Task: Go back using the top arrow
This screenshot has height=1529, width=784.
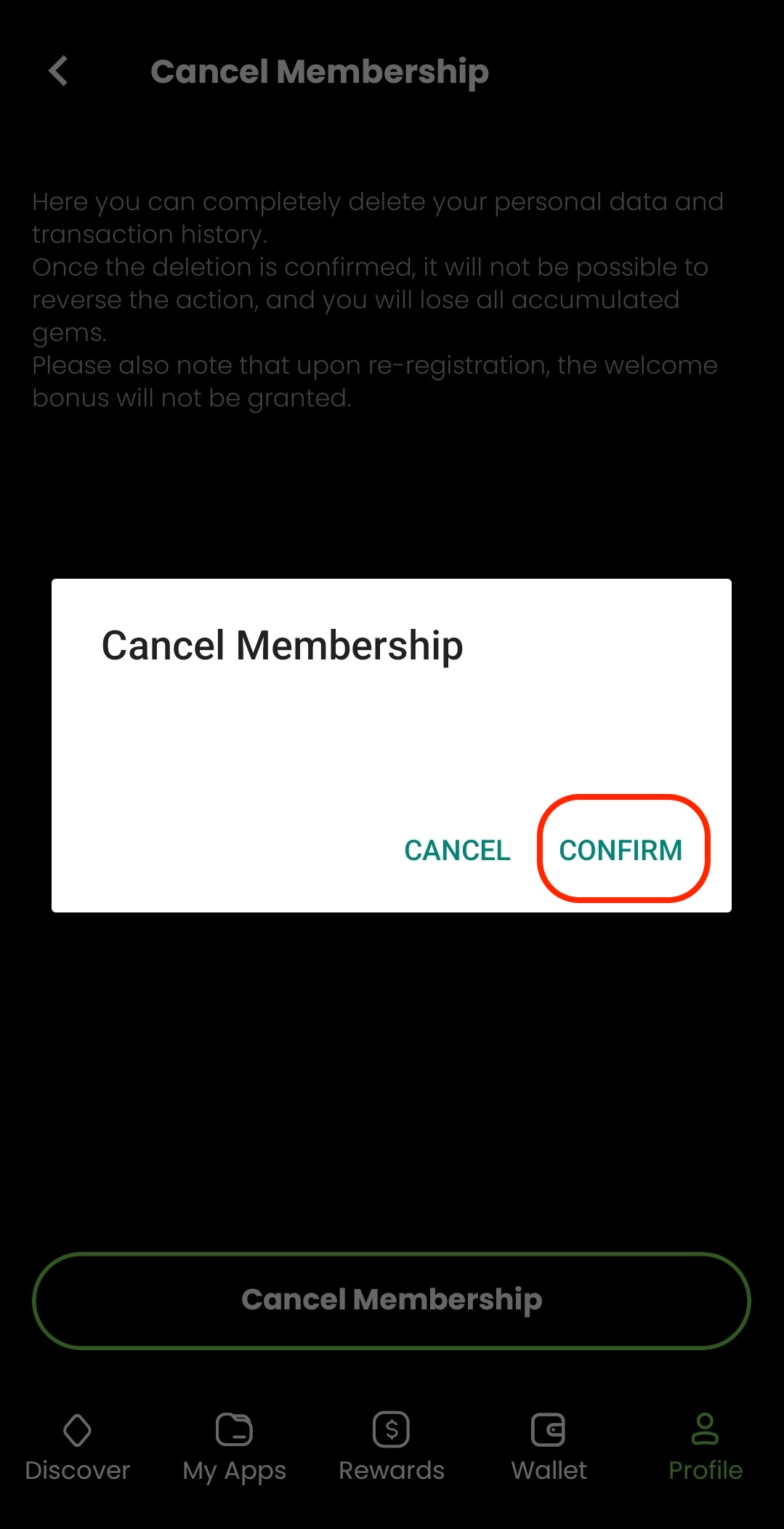Action: [59, 71]
